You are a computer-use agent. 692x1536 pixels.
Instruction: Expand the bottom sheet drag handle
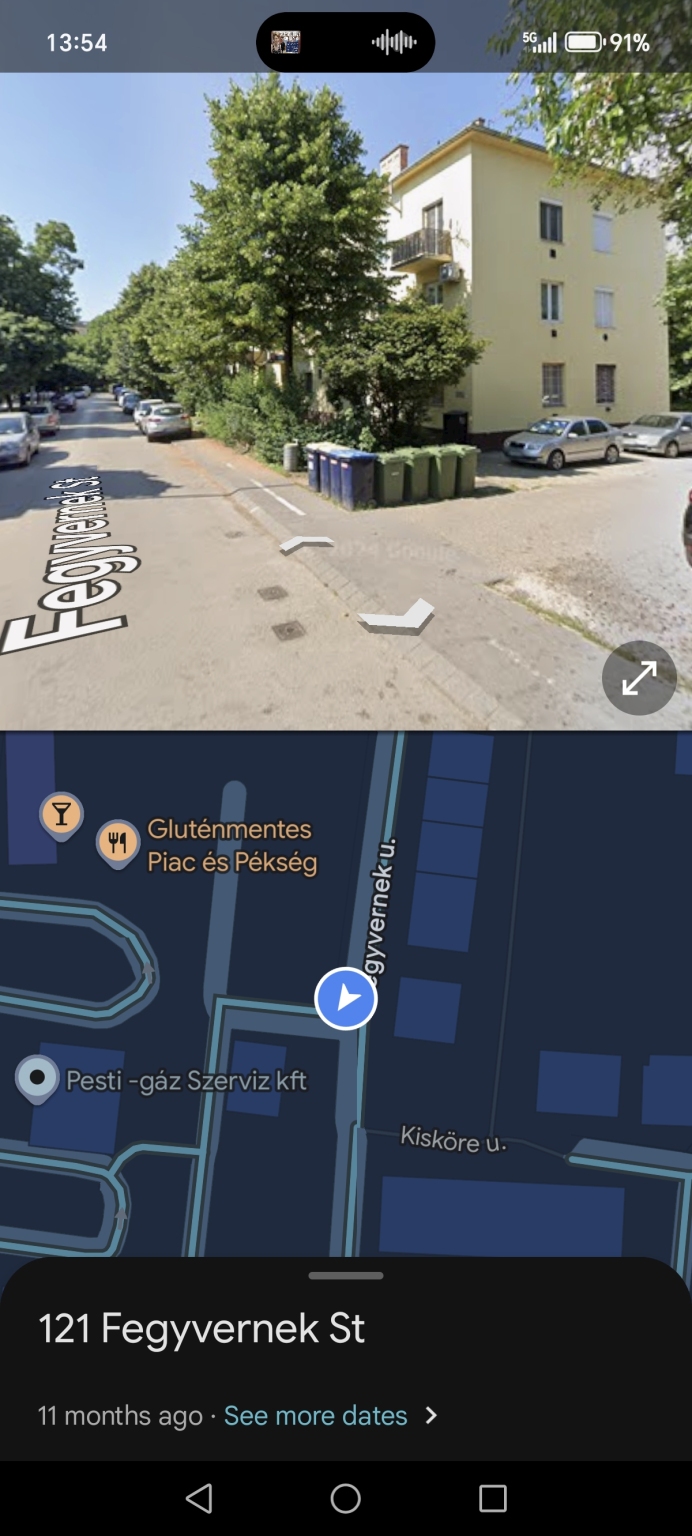[346, 1276]
